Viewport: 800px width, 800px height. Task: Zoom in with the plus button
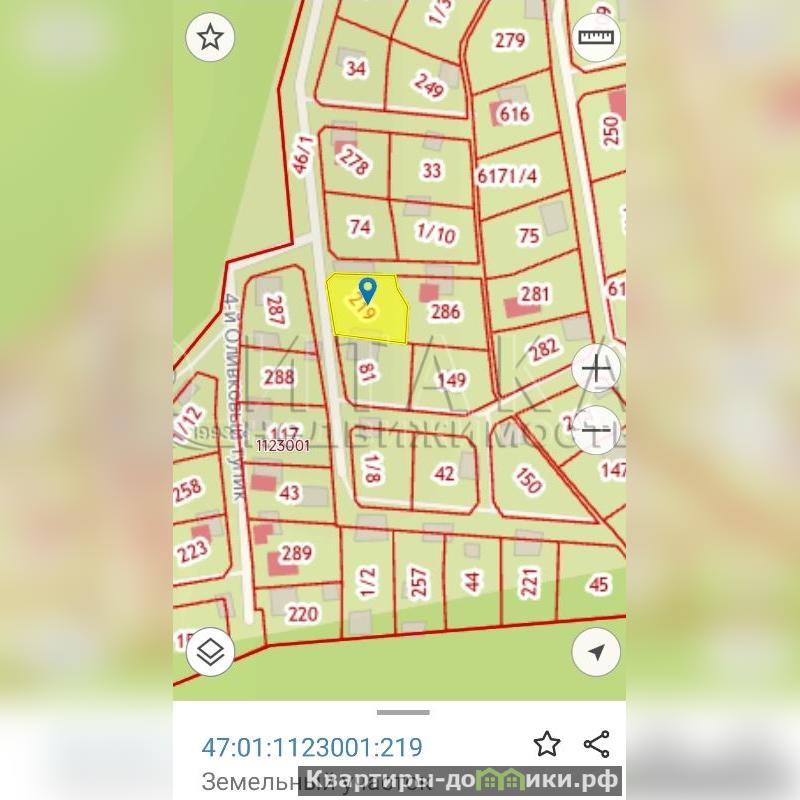596,369
